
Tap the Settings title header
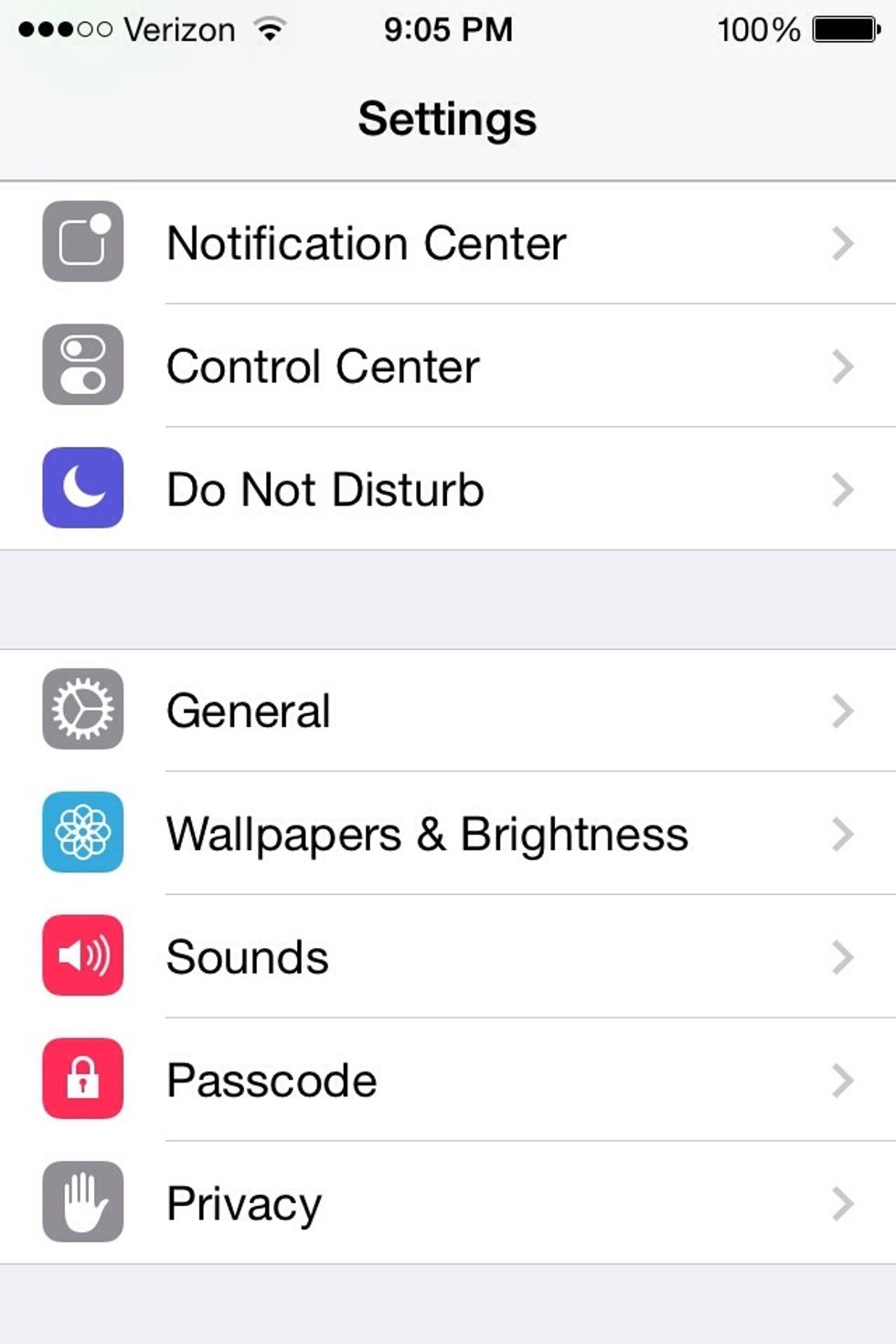click(447, 118)
